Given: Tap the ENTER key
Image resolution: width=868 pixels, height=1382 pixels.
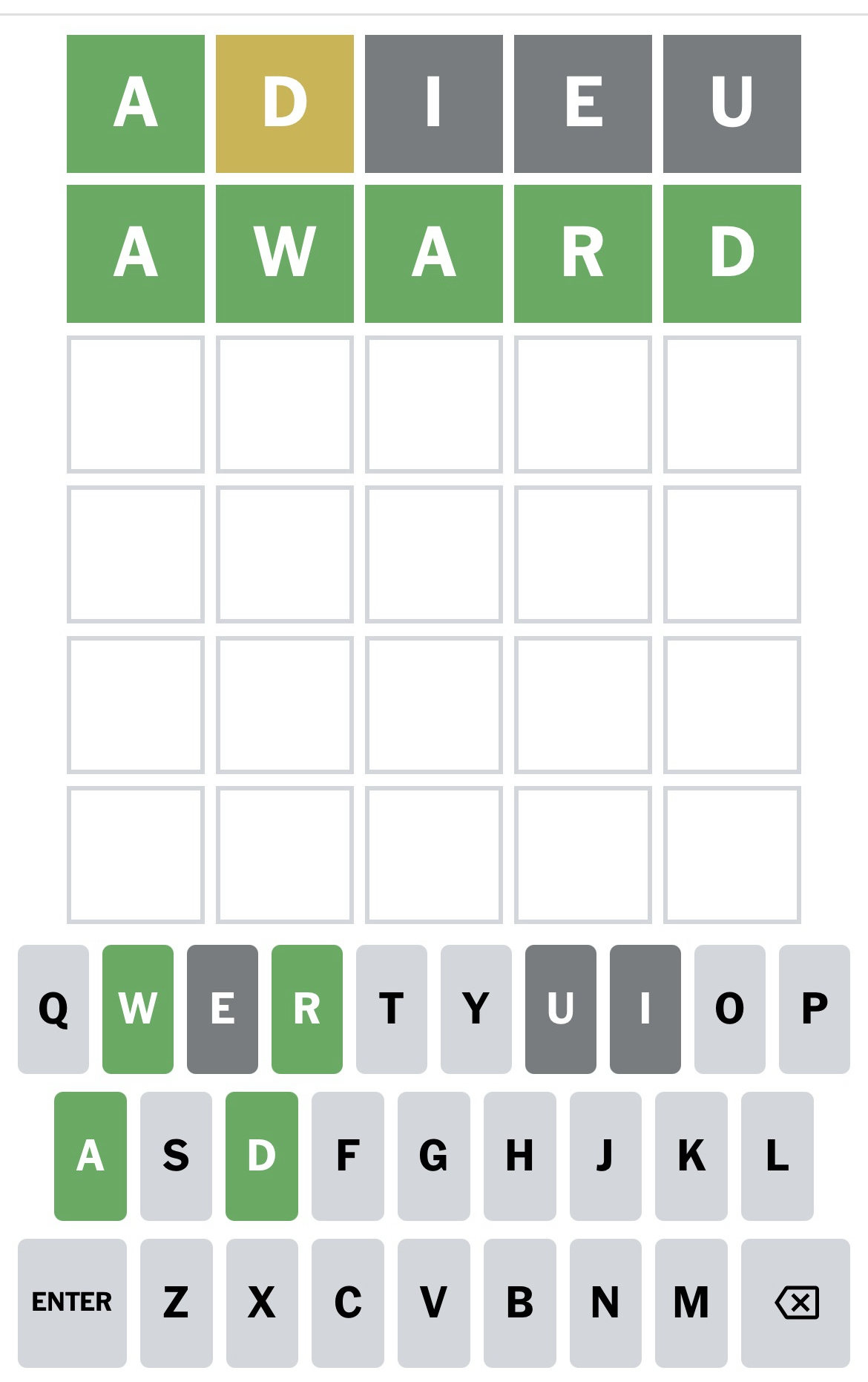Looking at the screenshot, I should coord(72,1302).
